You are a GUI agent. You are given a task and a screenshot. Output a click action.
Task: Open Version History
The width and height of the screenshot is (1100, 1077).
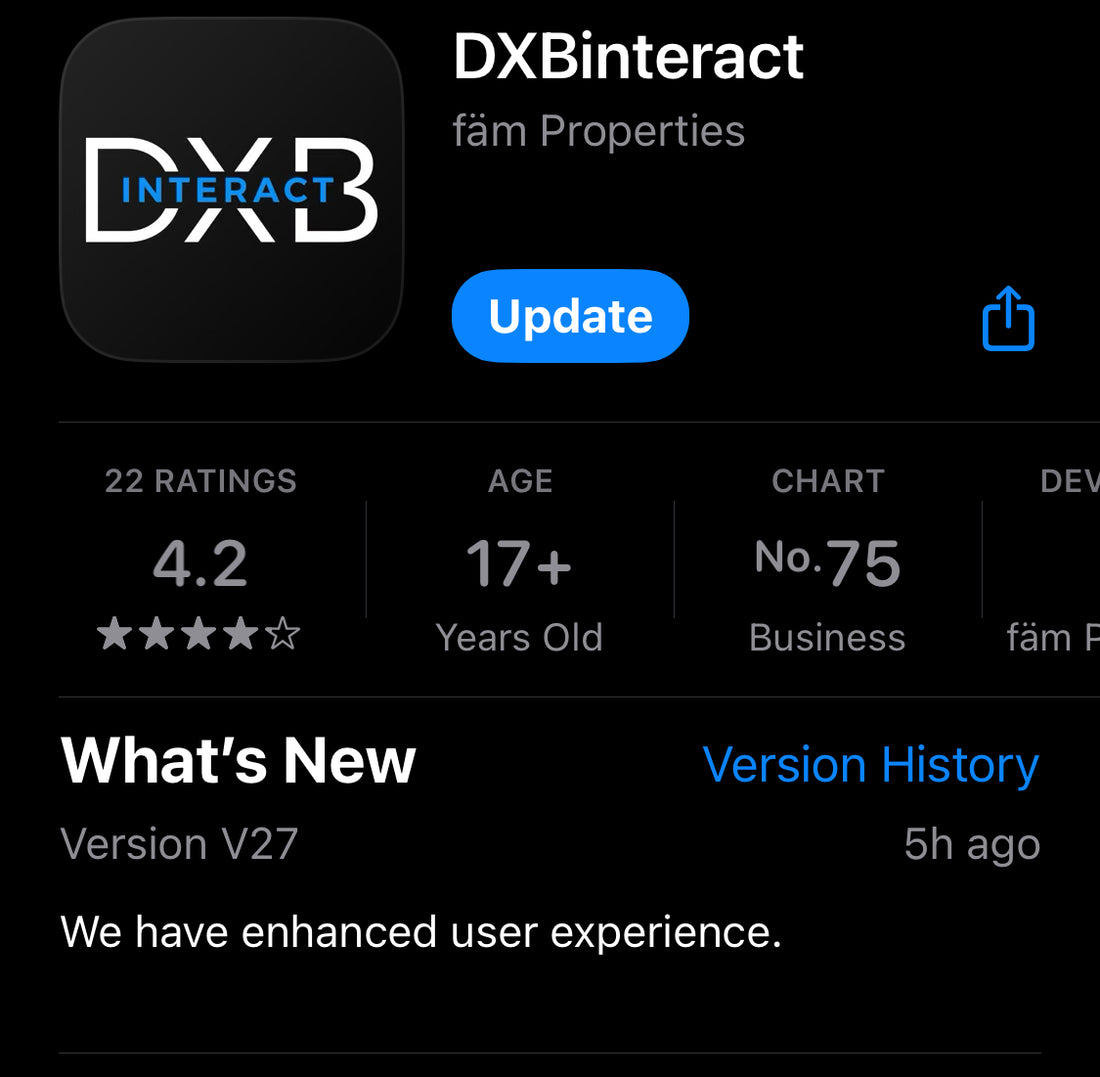tap(870, 765)
